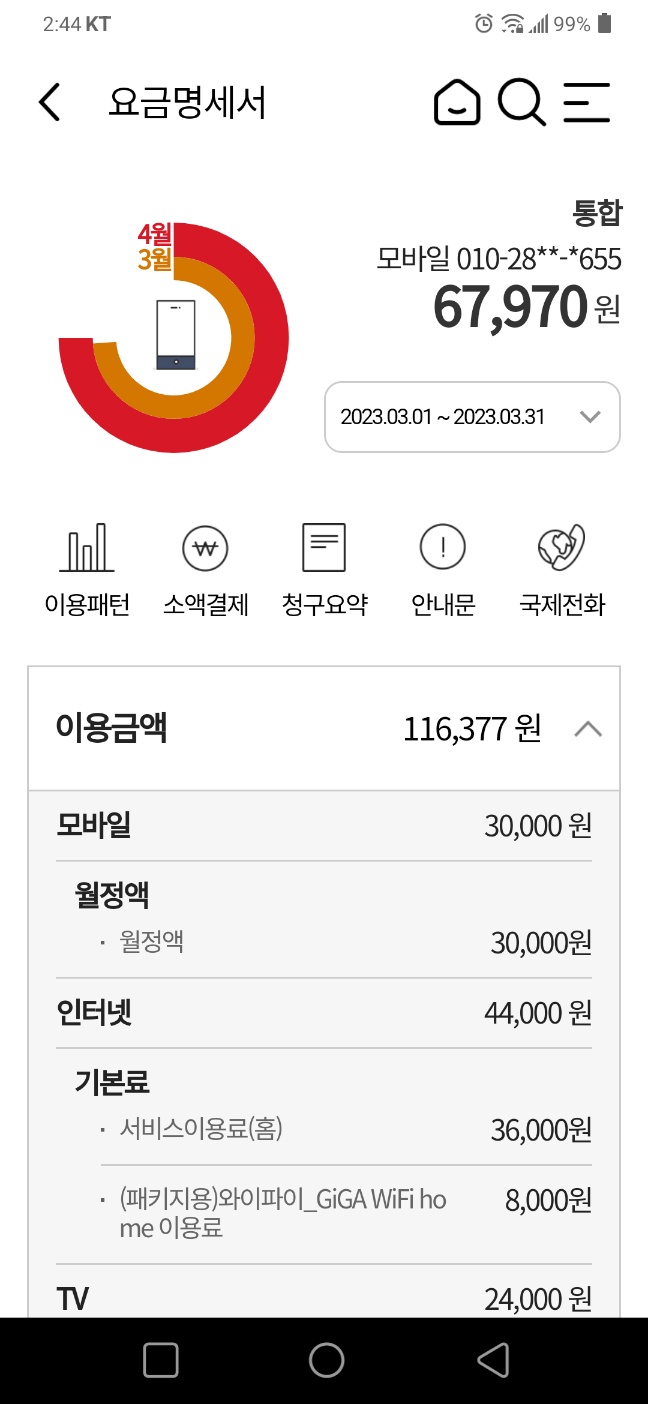The height and width of the screenshot is (1404, 648).
Task: Open the billing period dropdown 2023.03.01 ~ 2023.03.31
Action: tap(472, 417)
